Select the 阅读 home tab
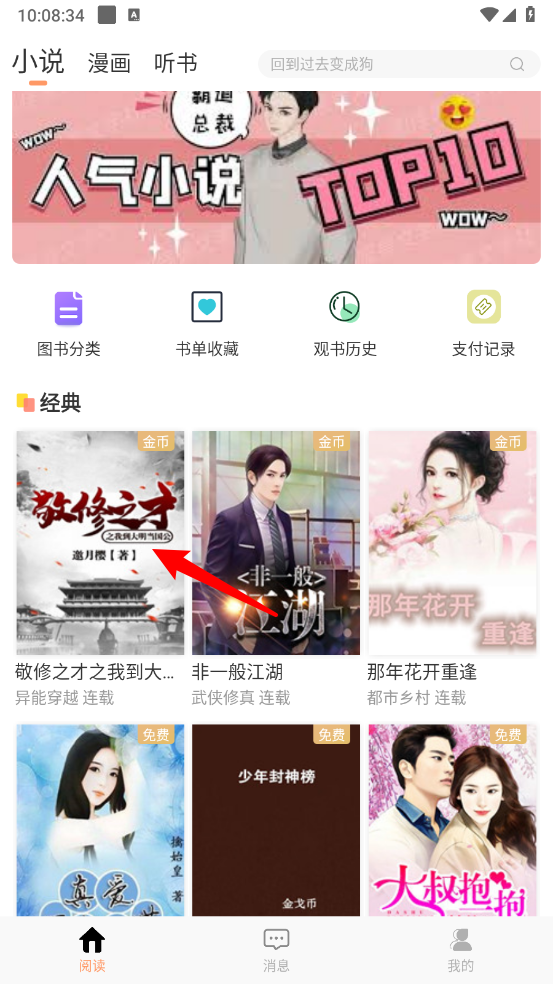The width and height of the screenshot is (553, 984). tap(92, 950)
